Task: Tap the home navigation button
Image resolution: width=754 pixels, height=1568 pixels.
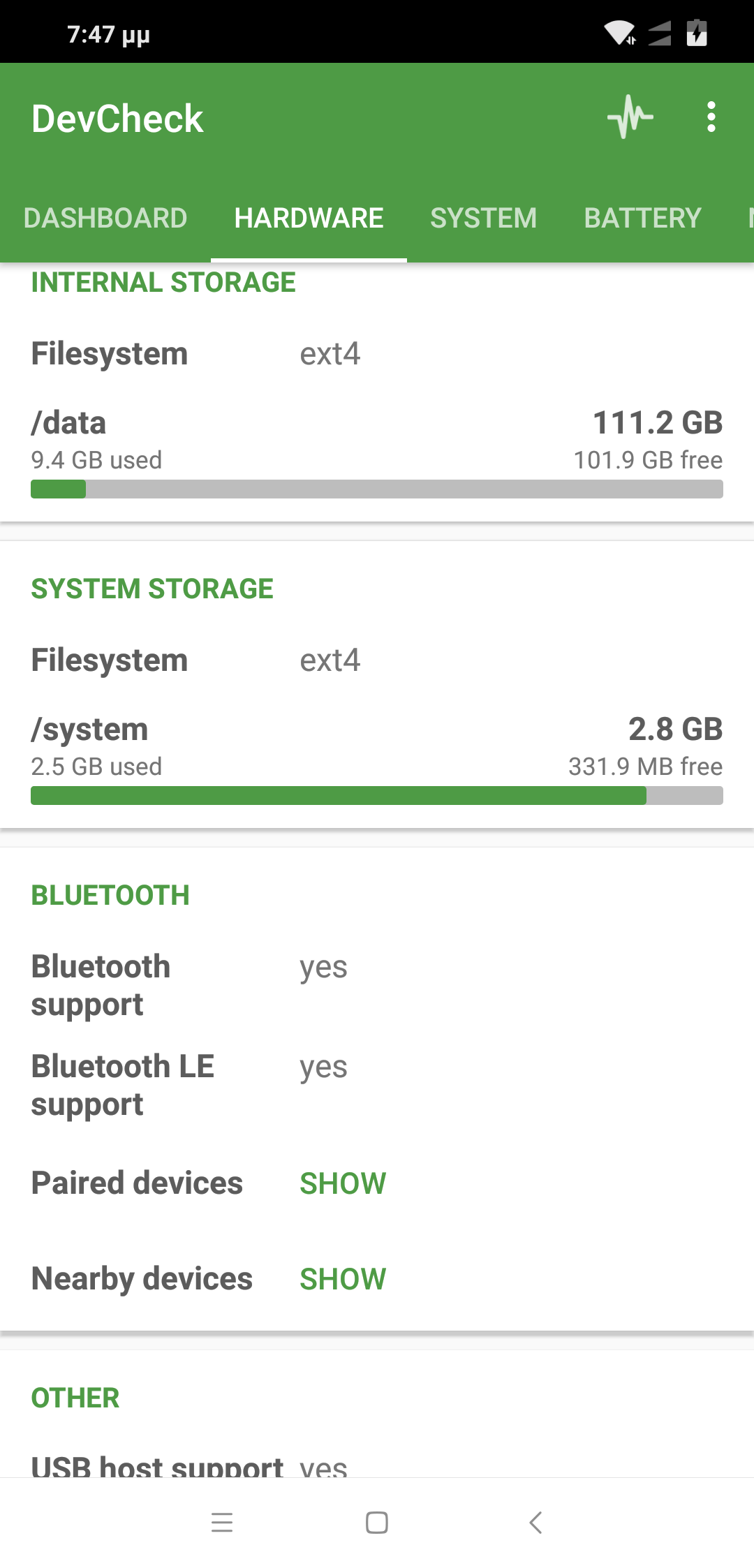Action: 377,1522
